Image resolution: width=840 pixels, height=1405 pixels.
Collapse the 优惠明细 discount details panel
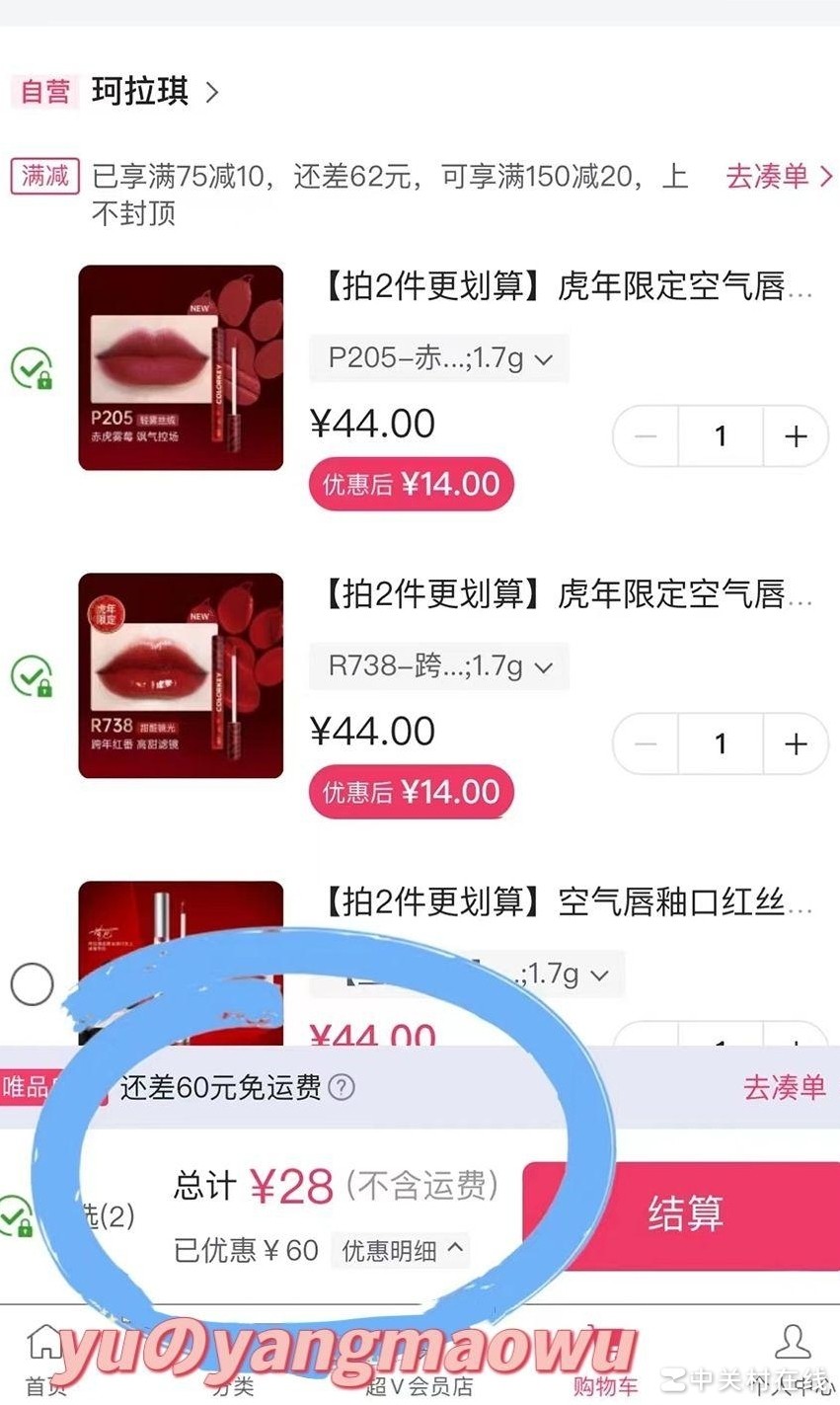coord(400,1249)
